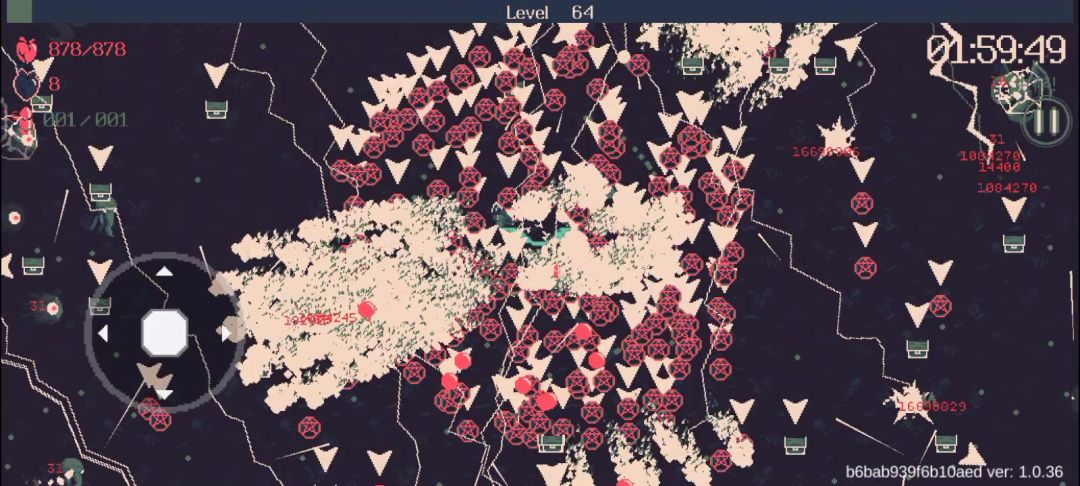Image resolution: width=1080 pixels, height=486 pixels.
Task: Pause the game
Action: pos(1046,120)
